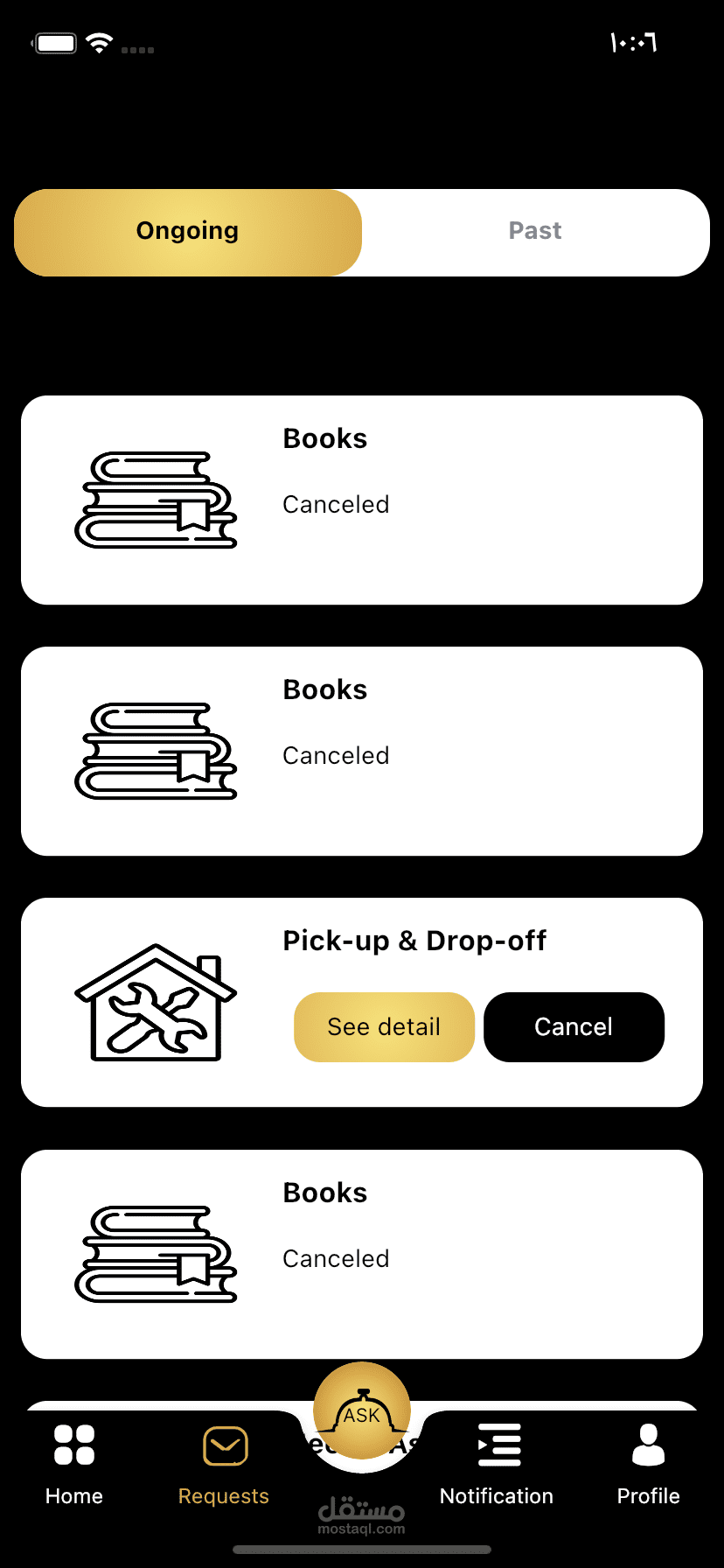Open the Requests tab
724x1568 pixels.
click(224, 1463)
